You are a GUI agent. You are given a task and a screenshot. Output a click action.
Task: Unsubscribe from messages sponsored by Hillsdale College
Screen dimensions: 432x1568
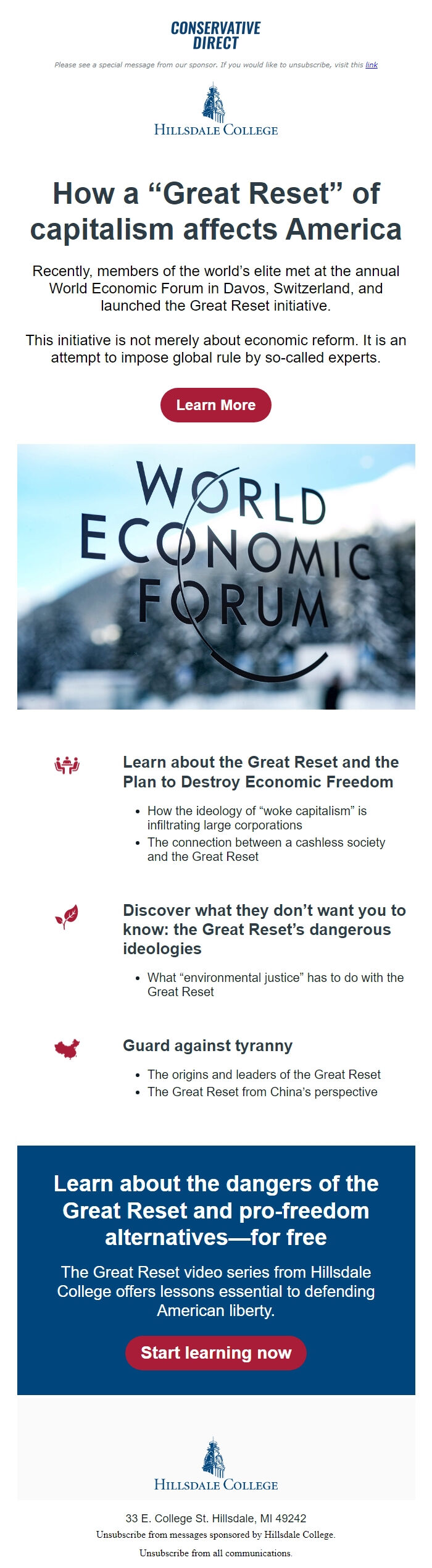[x=215, y=1535]
